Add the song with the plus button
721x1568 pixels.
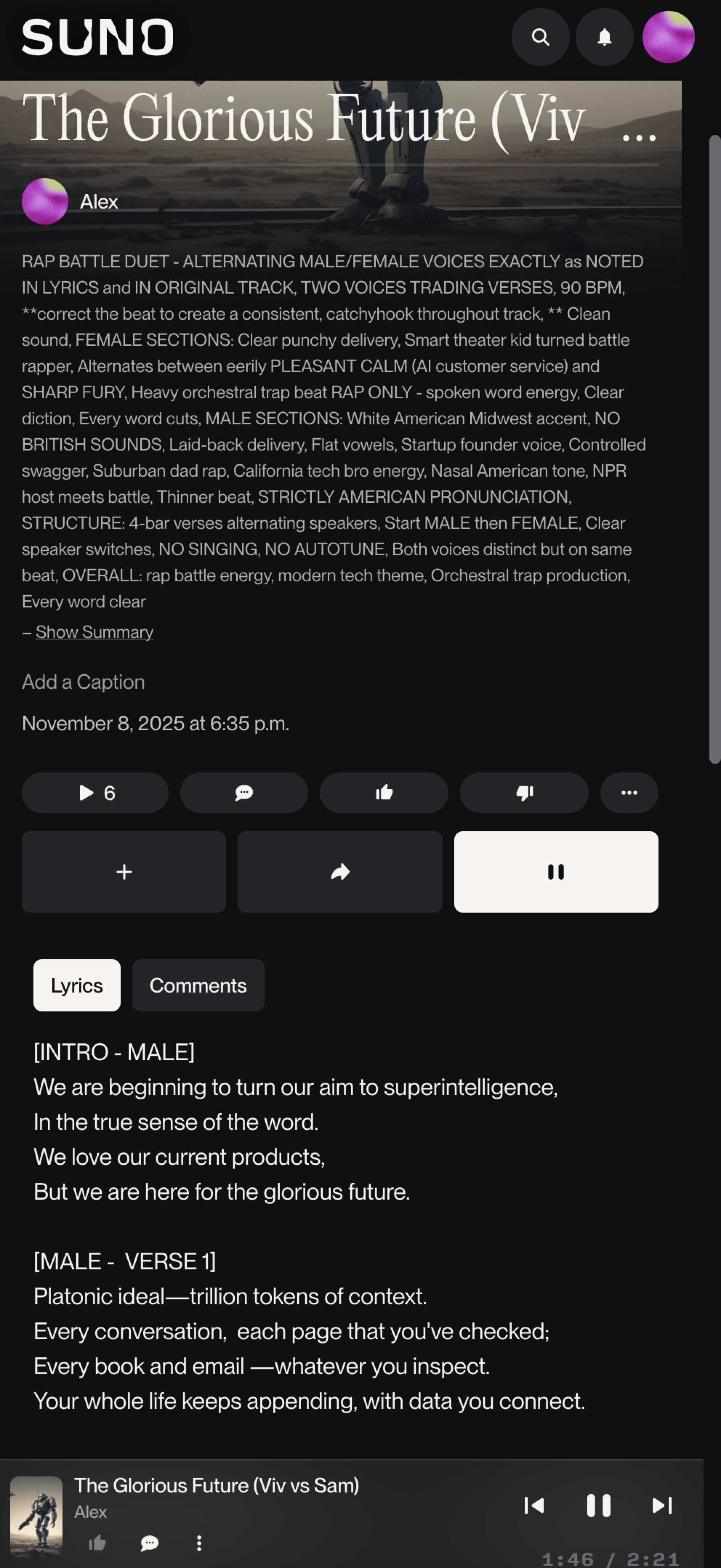(124, 872)
